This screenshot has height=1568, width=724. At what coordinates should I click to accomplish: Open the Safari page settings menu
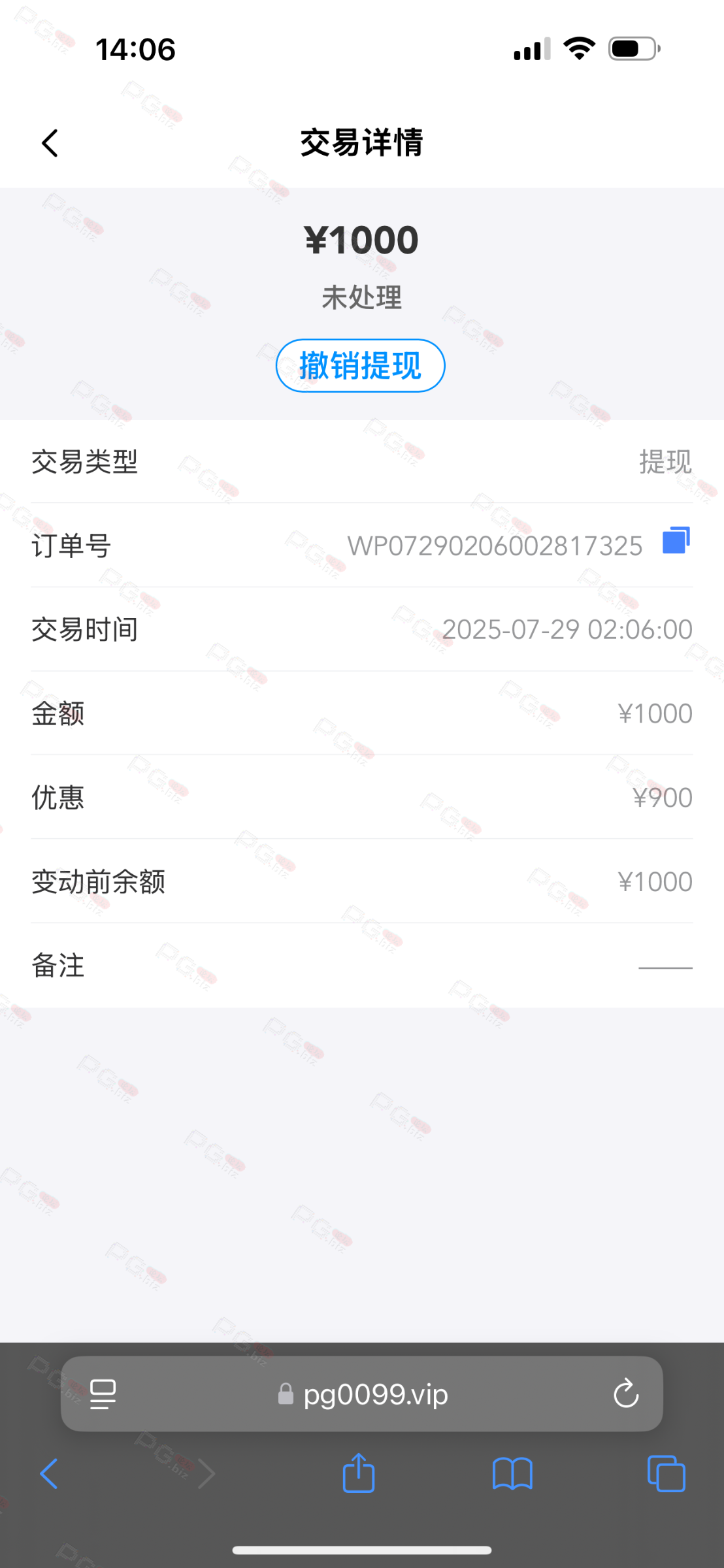click(x=103, y=1394)
